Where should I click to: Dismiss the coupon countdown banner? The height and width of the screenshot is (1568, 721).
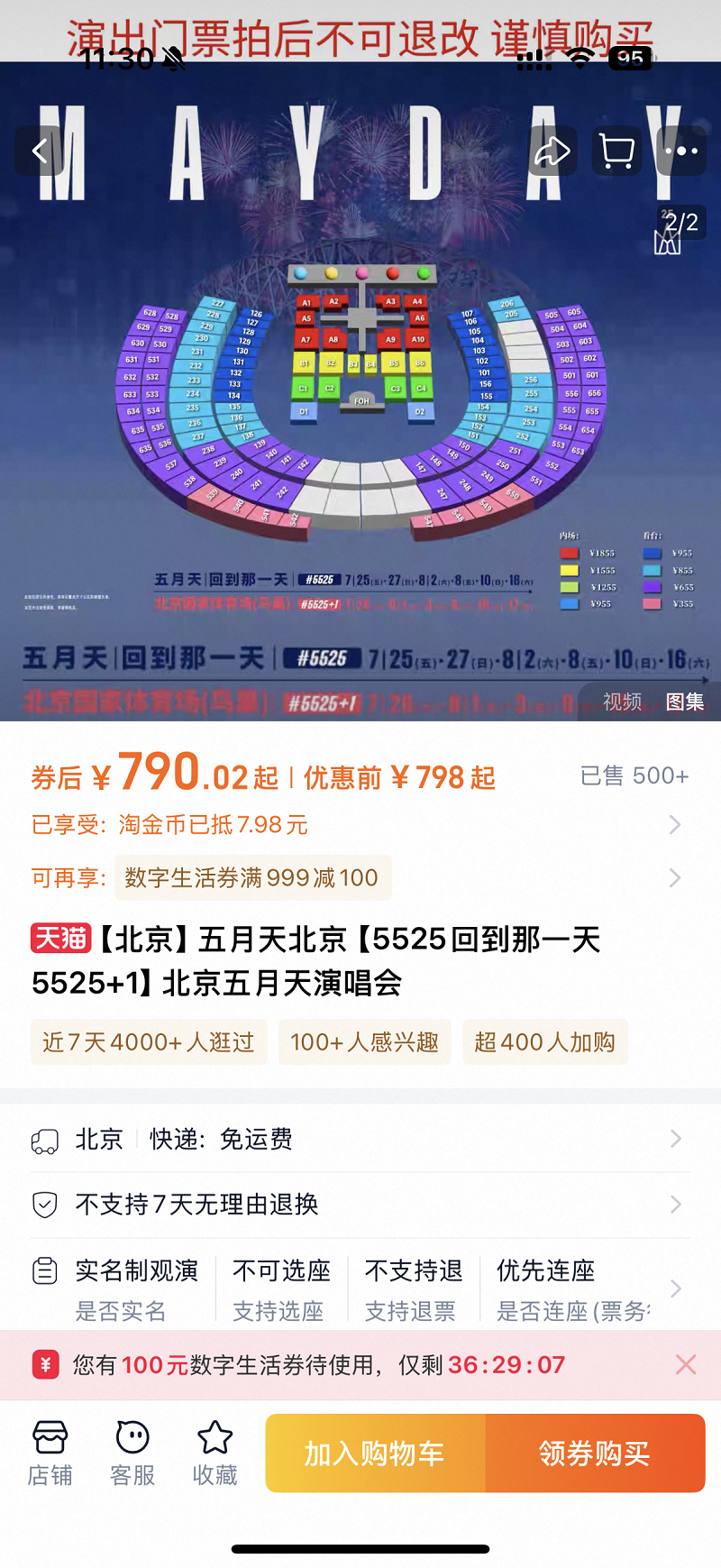(687, 1364)
